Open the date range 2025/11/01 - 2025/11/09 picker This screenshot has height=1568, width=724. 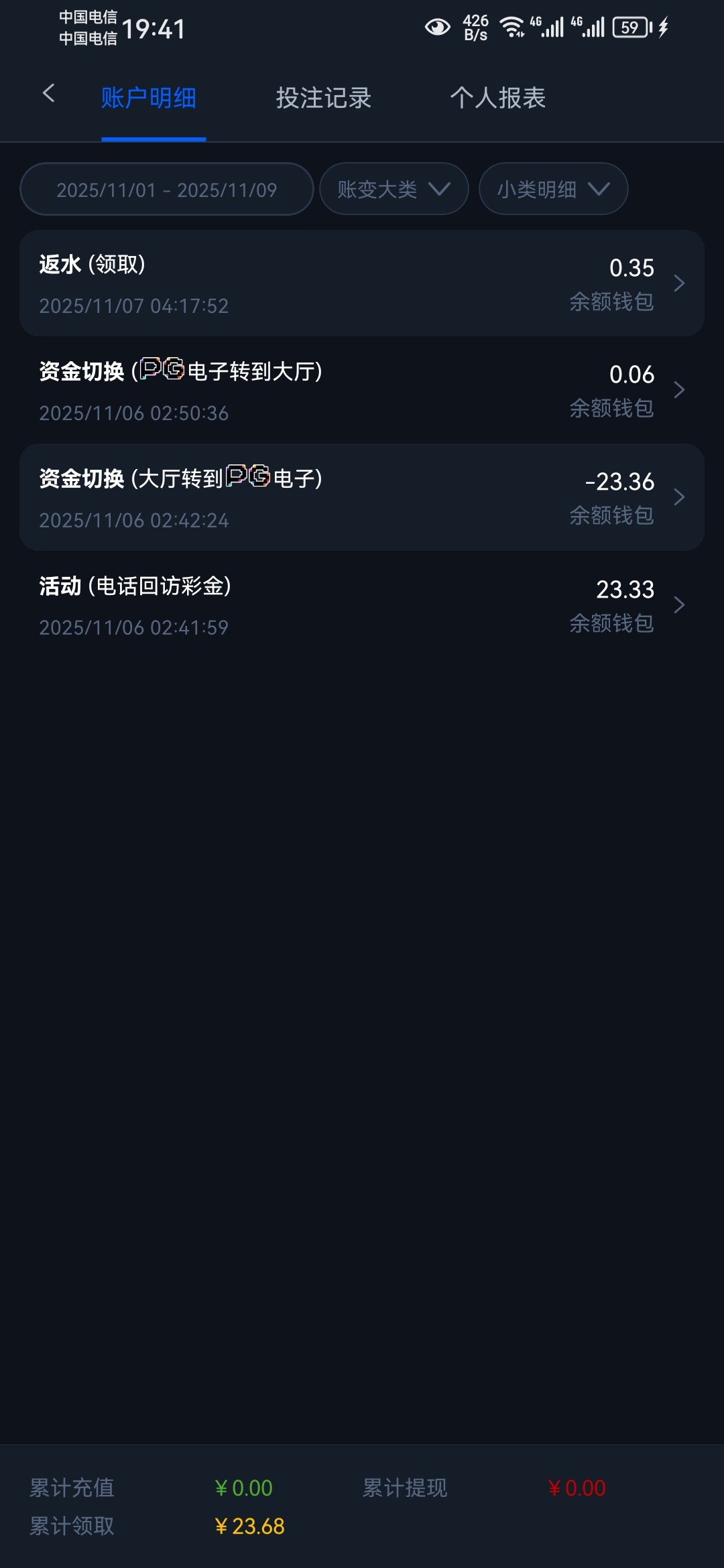(167, 190)
